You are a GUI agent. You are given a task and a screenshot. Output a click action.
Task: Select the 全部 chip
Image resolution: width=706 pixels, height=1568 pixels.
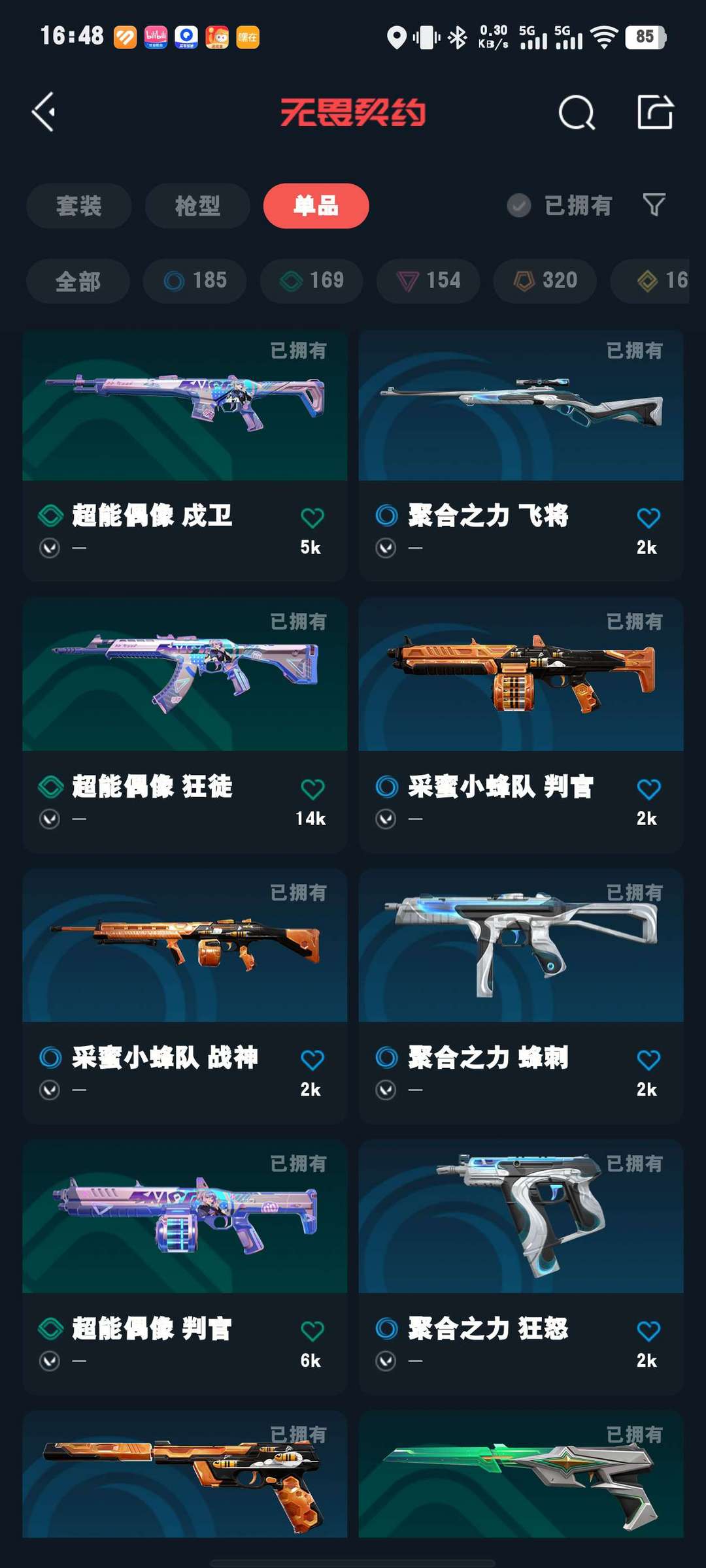pyautogui.click(x=78, y=281)
